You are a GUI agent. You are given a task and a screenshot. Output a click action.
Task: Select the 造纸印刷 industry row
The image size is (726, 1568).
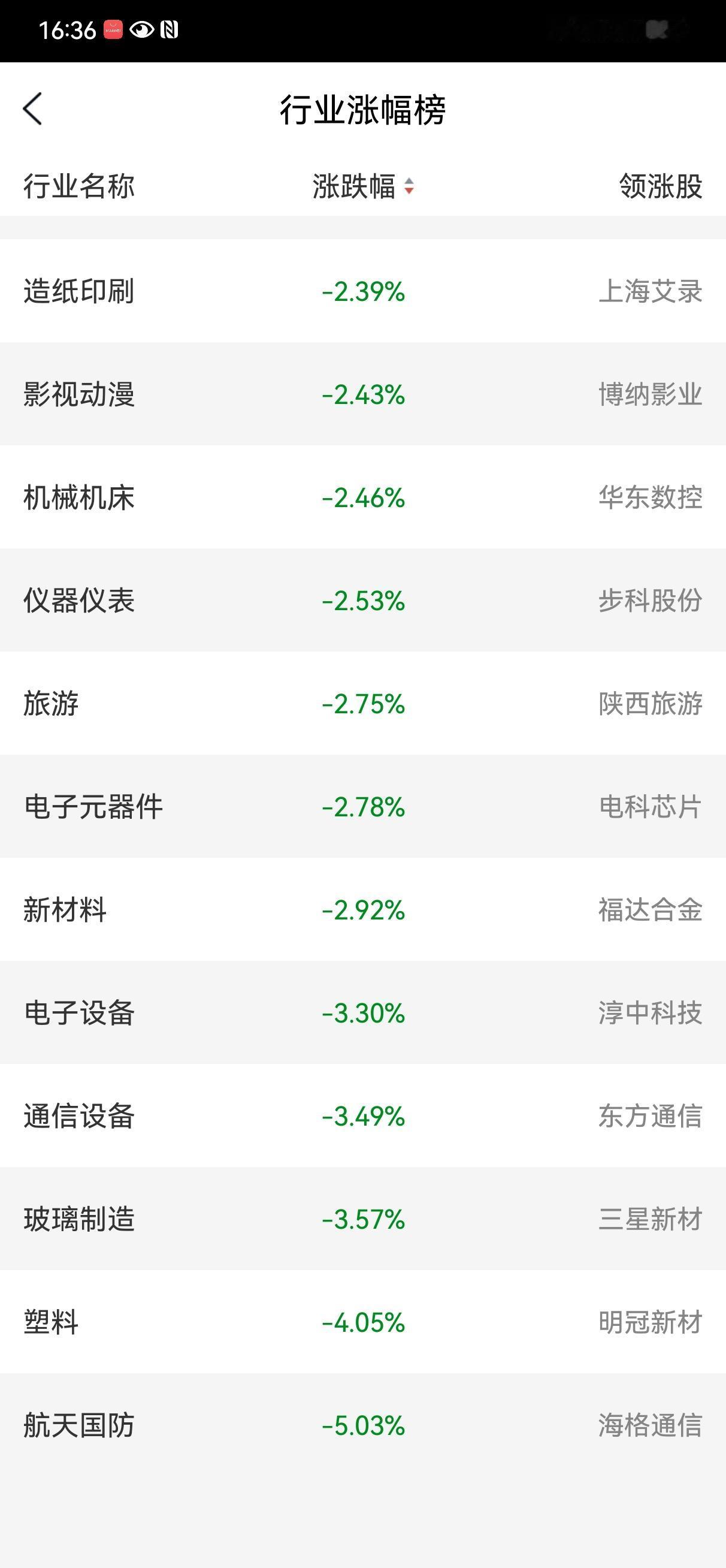[x=80, y=293]
